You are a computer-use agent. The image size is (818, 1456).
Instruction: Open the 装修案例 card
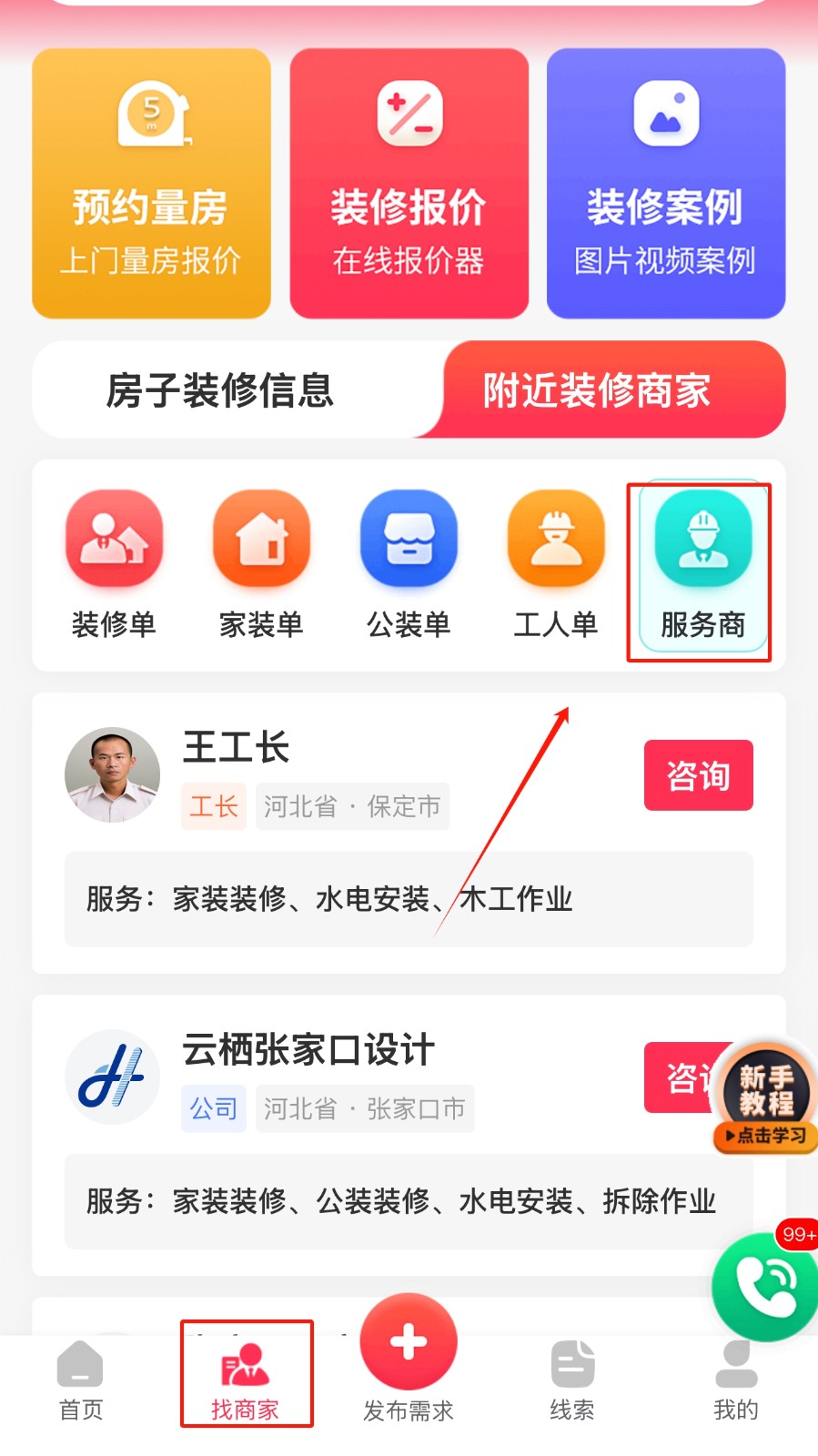point(665,184)
